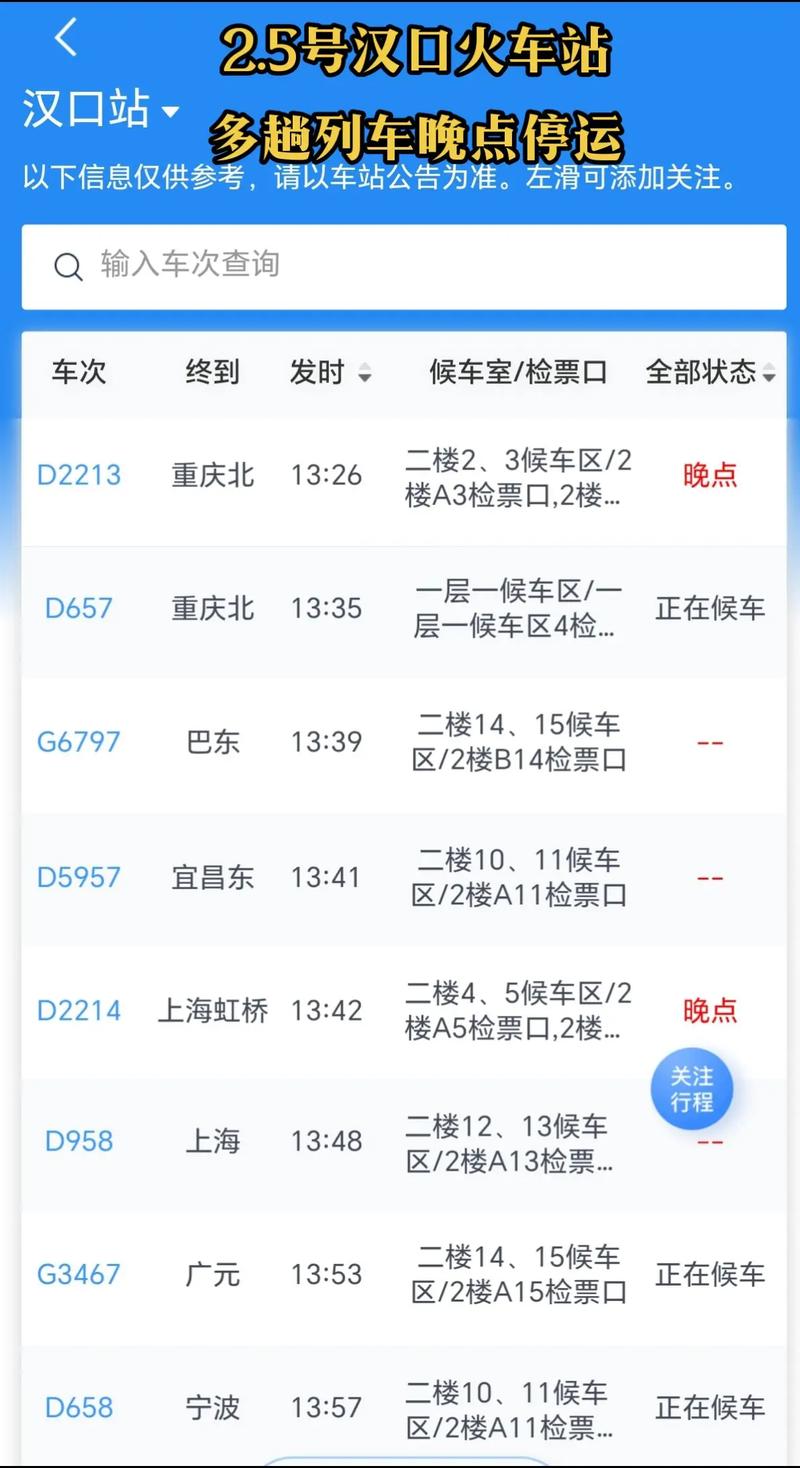Check train D2214 to 上海虹桥

[x=76, y=1010]
